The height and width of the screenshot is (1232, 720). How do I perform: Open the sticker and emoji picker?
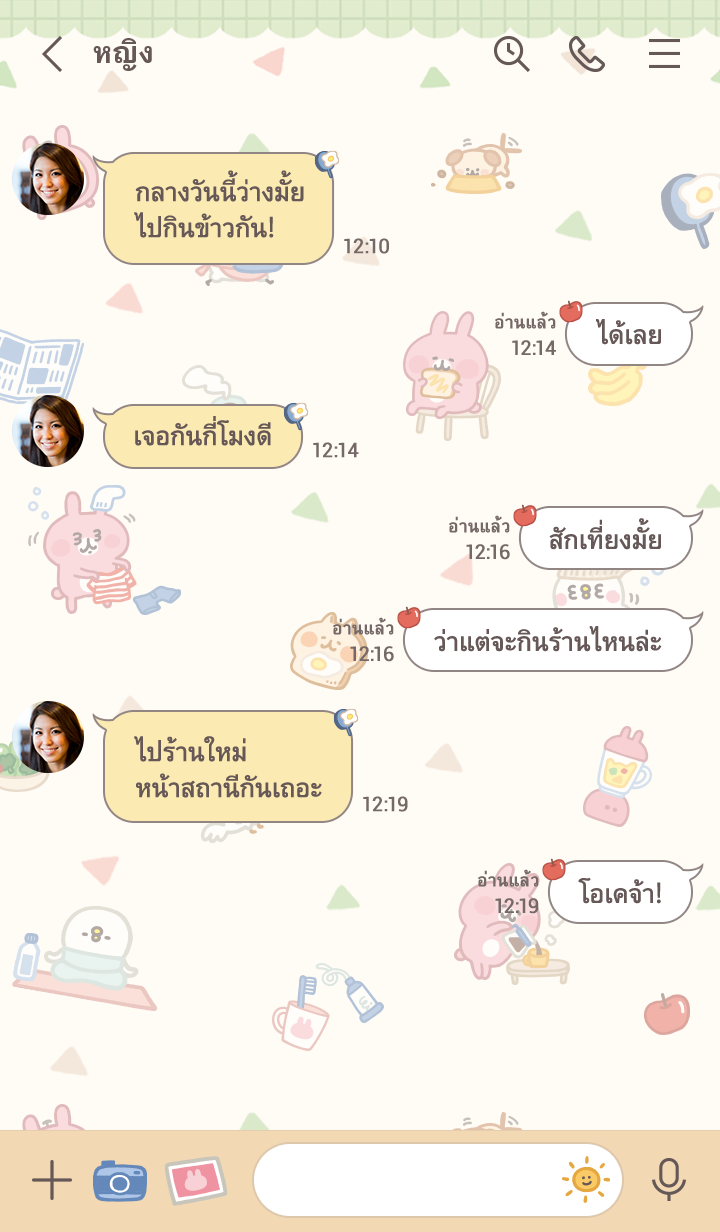tap(586, 1181)
